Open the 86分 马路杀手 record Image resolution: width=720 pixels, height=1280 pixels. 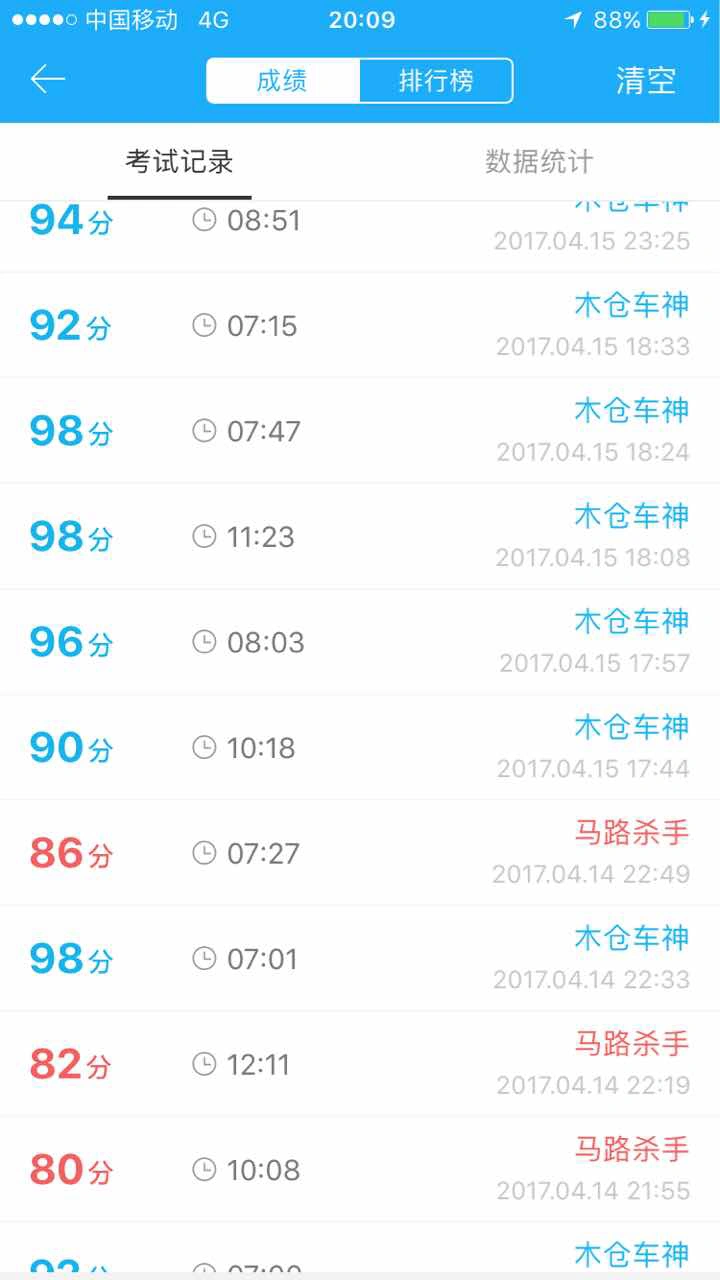click(x=360, y=853)
